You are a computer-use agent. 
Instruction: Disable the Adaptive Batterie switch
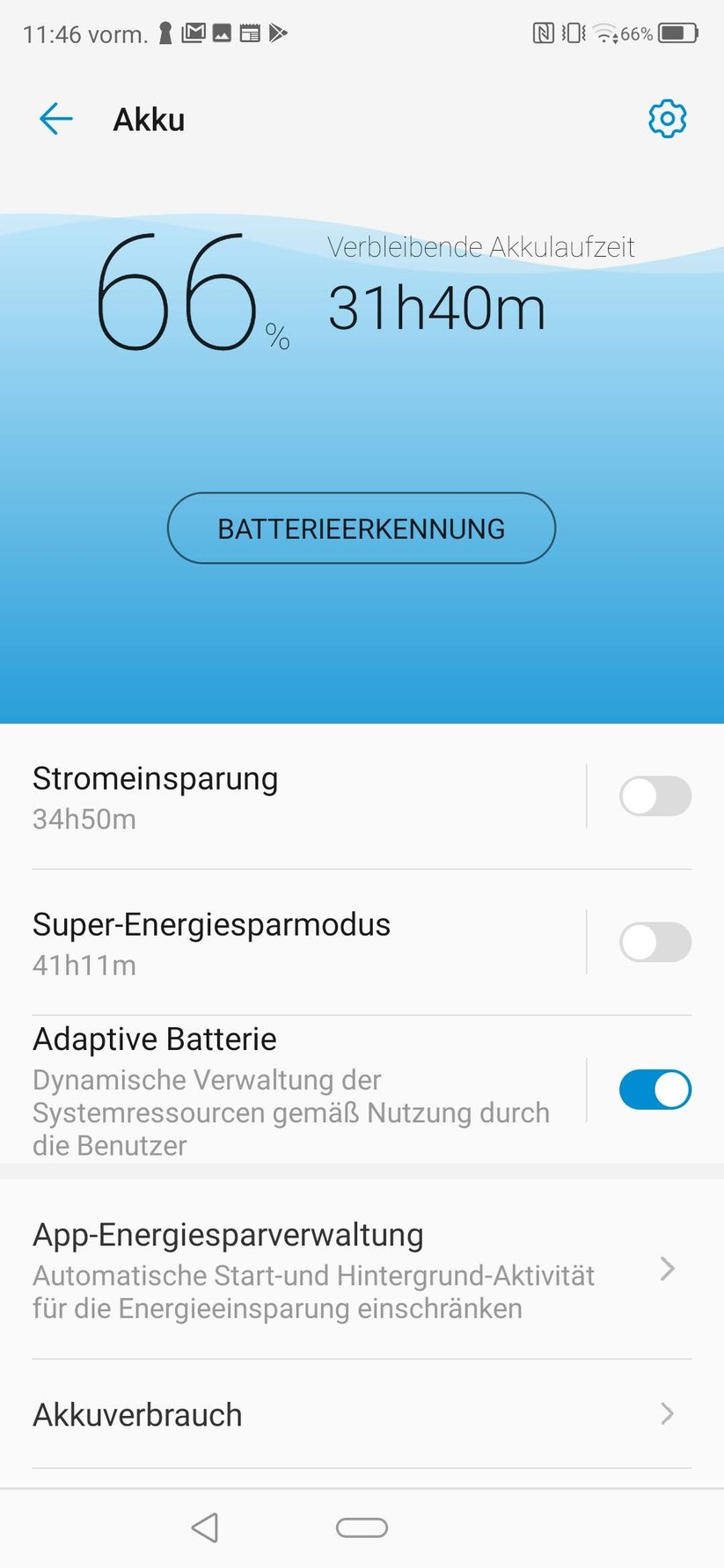pos(655,1090)
